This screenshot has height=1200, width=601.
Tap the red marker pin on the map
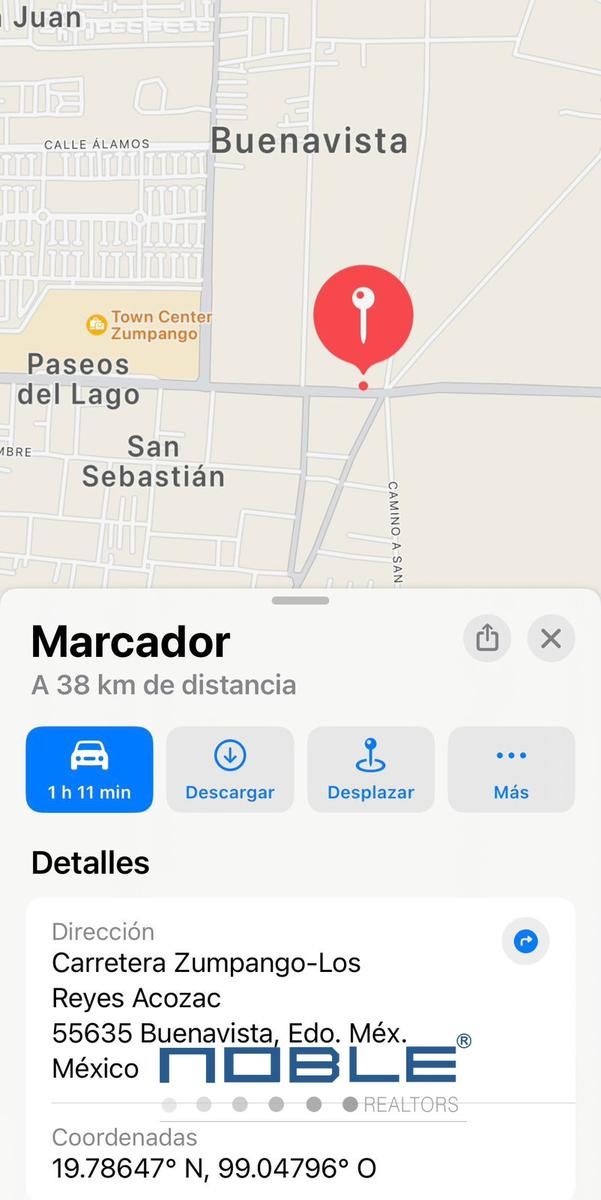[x=363, y=320]
